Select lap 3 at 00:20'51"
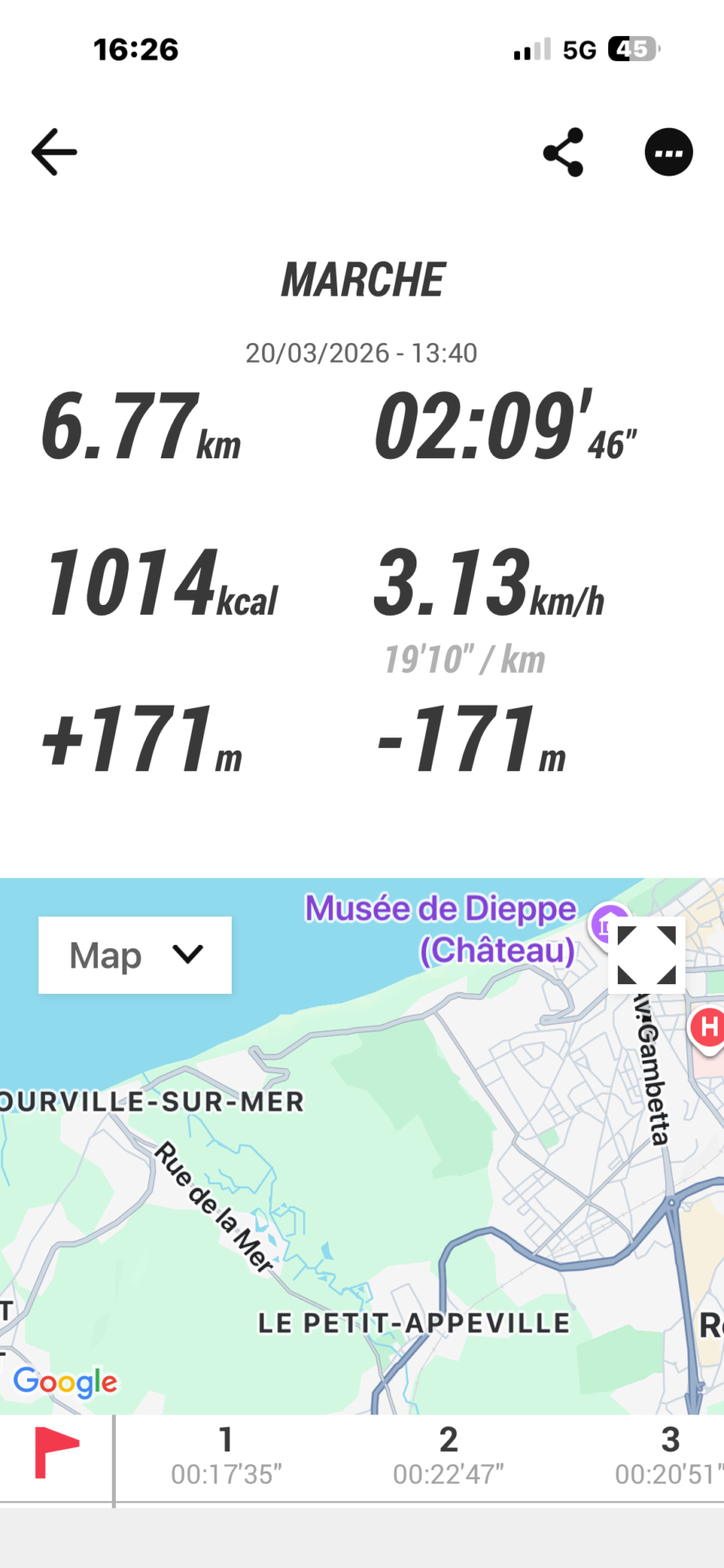724x1568 pixels. pyautogui.click(x=669, y=1456)
